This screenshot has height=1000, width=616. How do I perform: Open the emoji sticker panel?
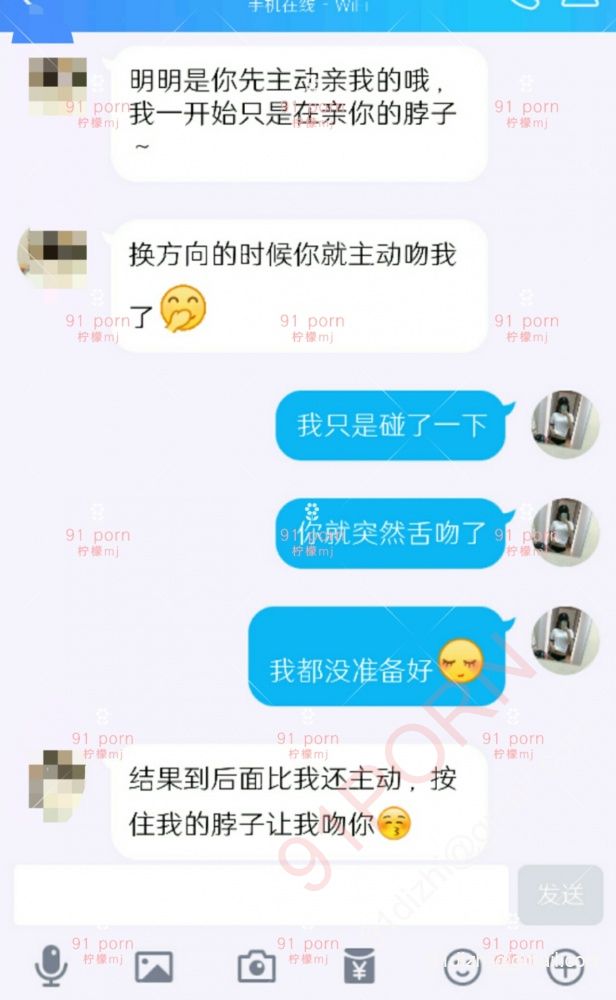(x=462, y=966)
